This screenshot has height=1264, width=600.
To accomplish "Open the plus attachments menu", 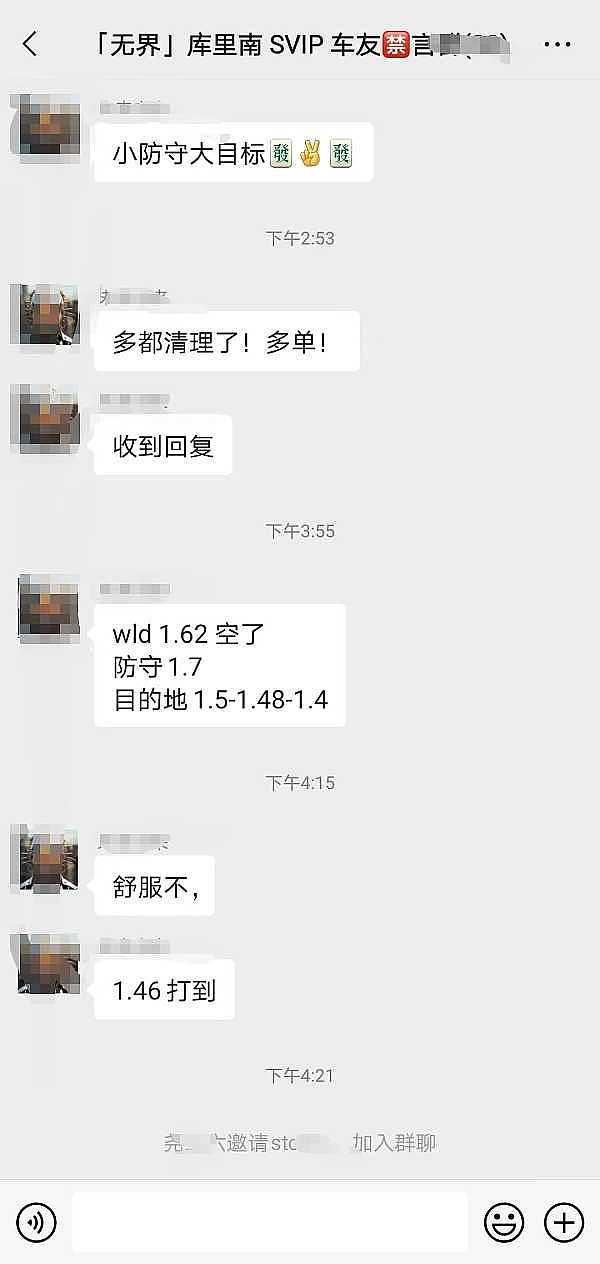I will (x=563, y=1222).
